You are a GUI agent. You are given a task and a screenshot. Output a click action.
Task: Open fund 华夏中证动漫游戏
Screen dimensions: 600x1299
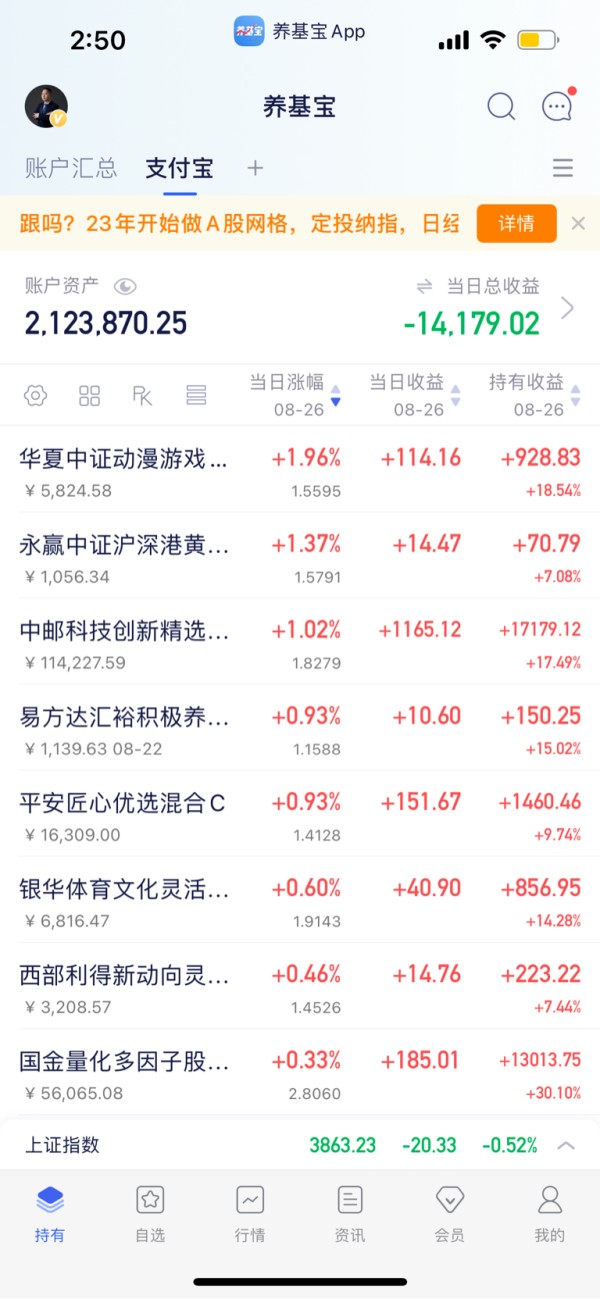pyautogui.click(x=300, y=470)
